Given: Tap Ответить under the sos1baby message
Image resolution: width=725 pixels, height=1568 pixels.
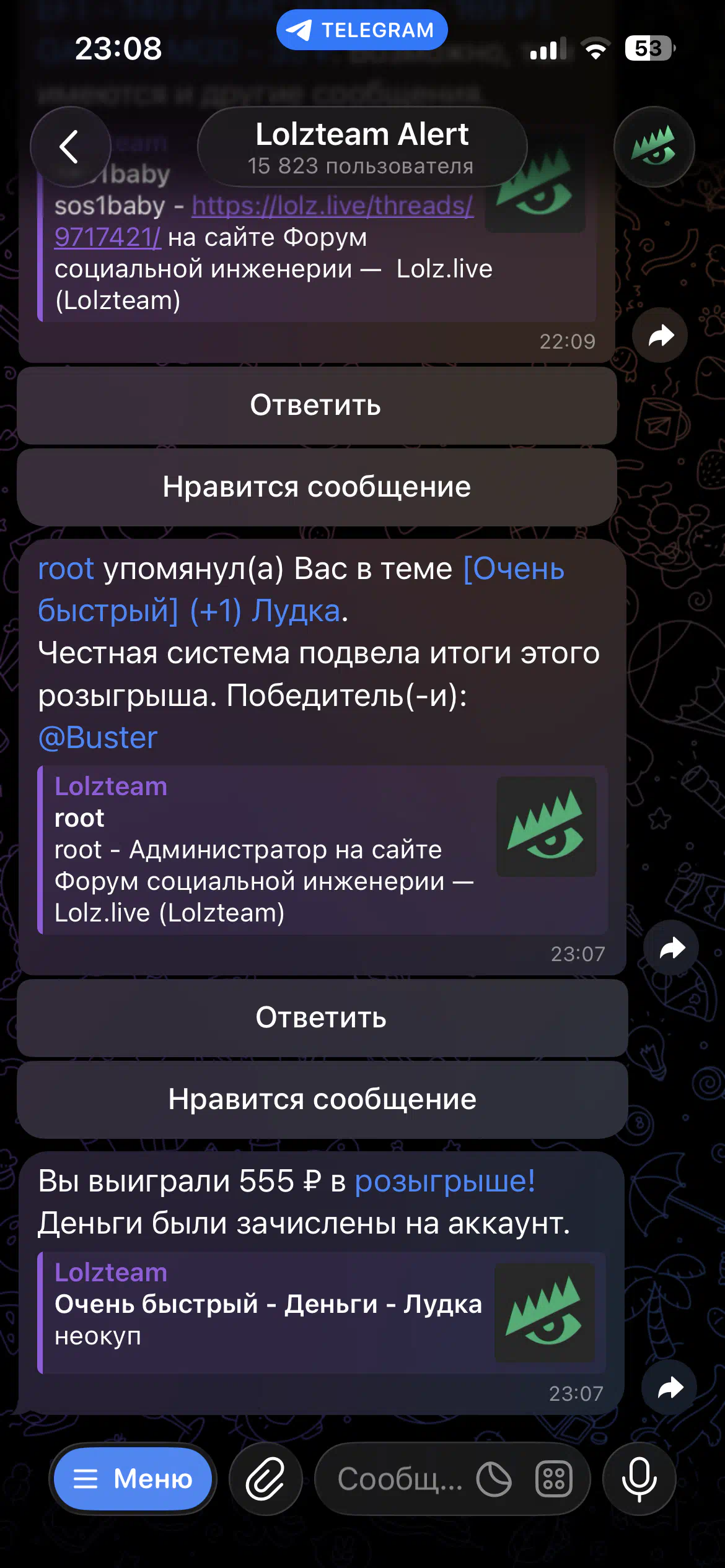Looking at the screenshot, I should [316, 406].
